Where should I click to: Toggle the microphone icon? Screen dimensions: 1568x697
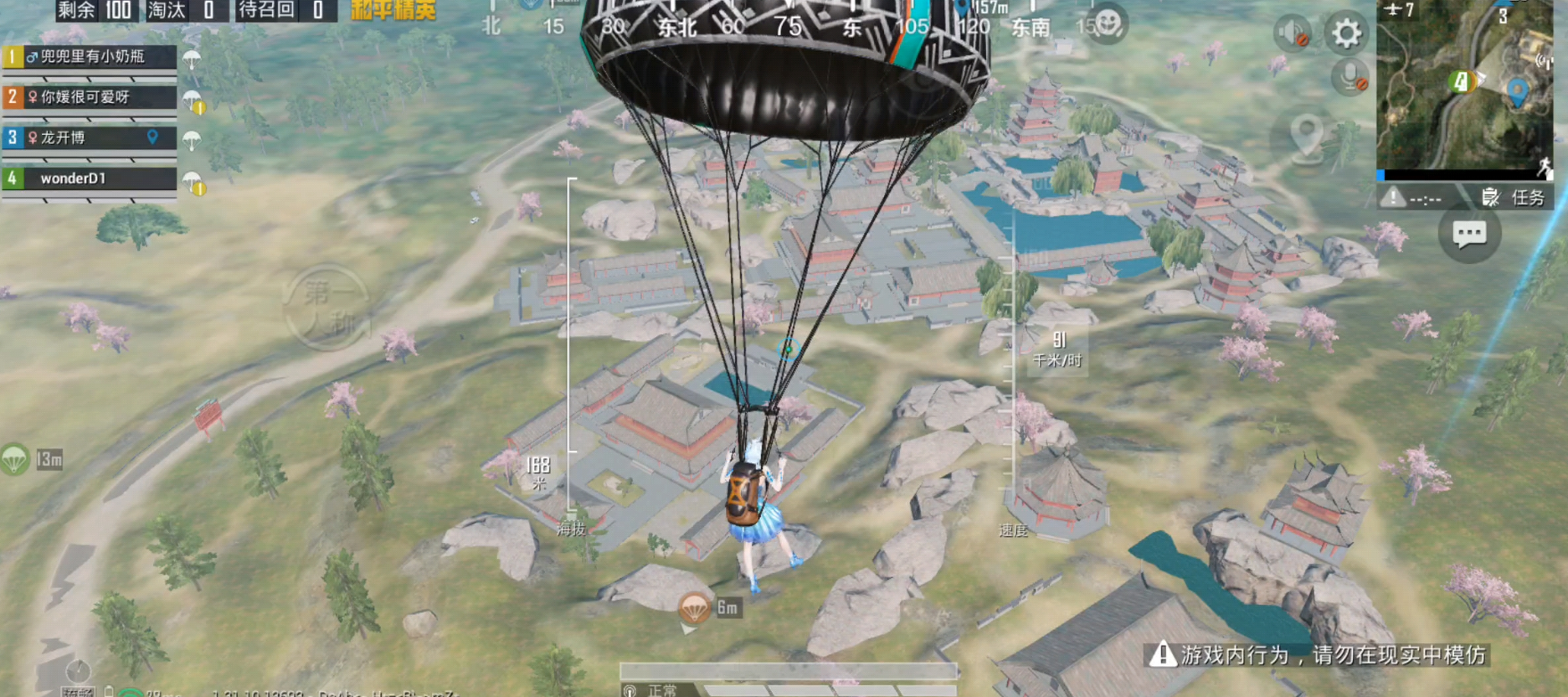1350,77
